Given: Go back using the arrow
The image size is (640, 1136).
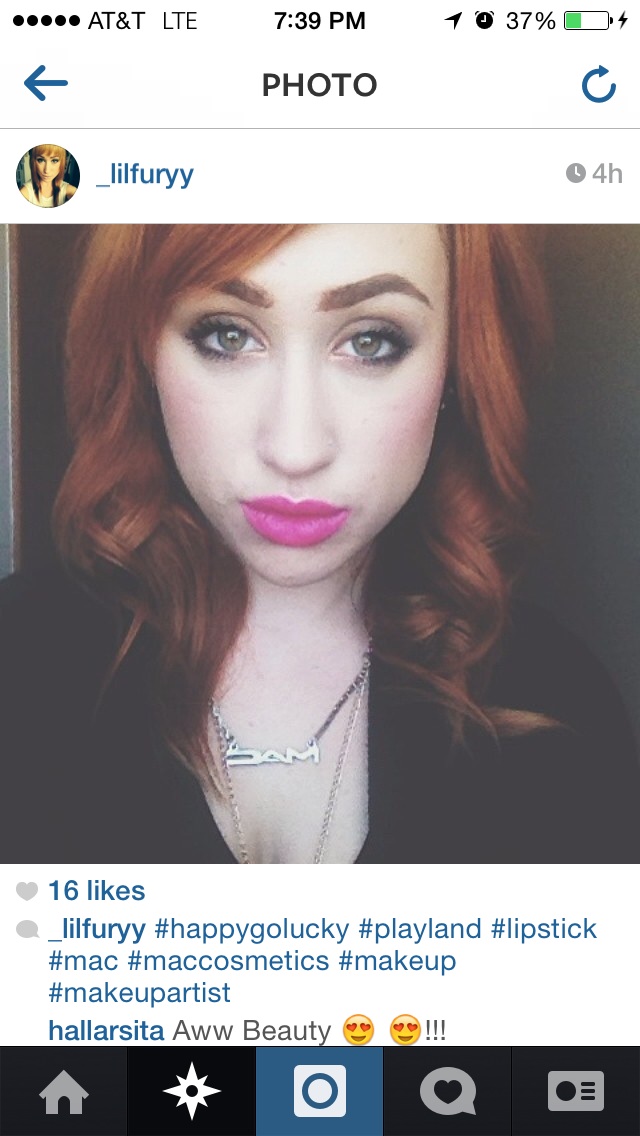Looking at the screenshot, I should [x=45, y=85].
